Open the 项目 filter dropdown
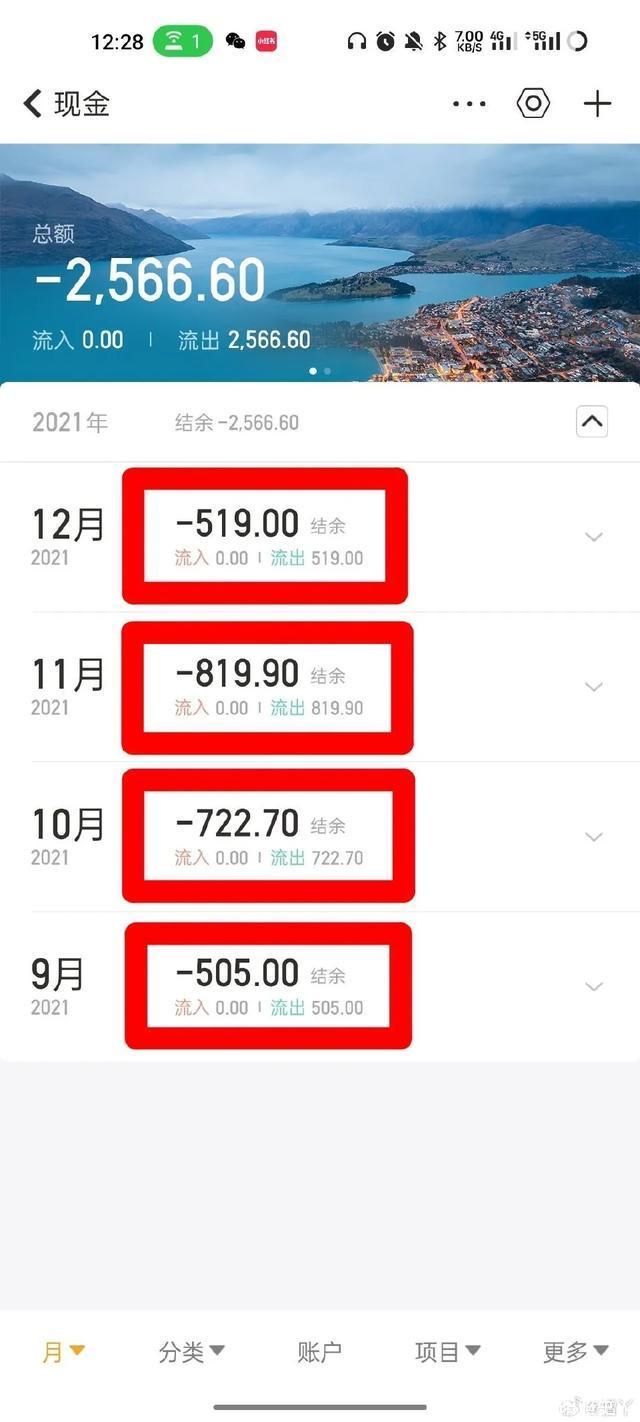This screenshot has height=1422, width=640. click(448, 1352)
